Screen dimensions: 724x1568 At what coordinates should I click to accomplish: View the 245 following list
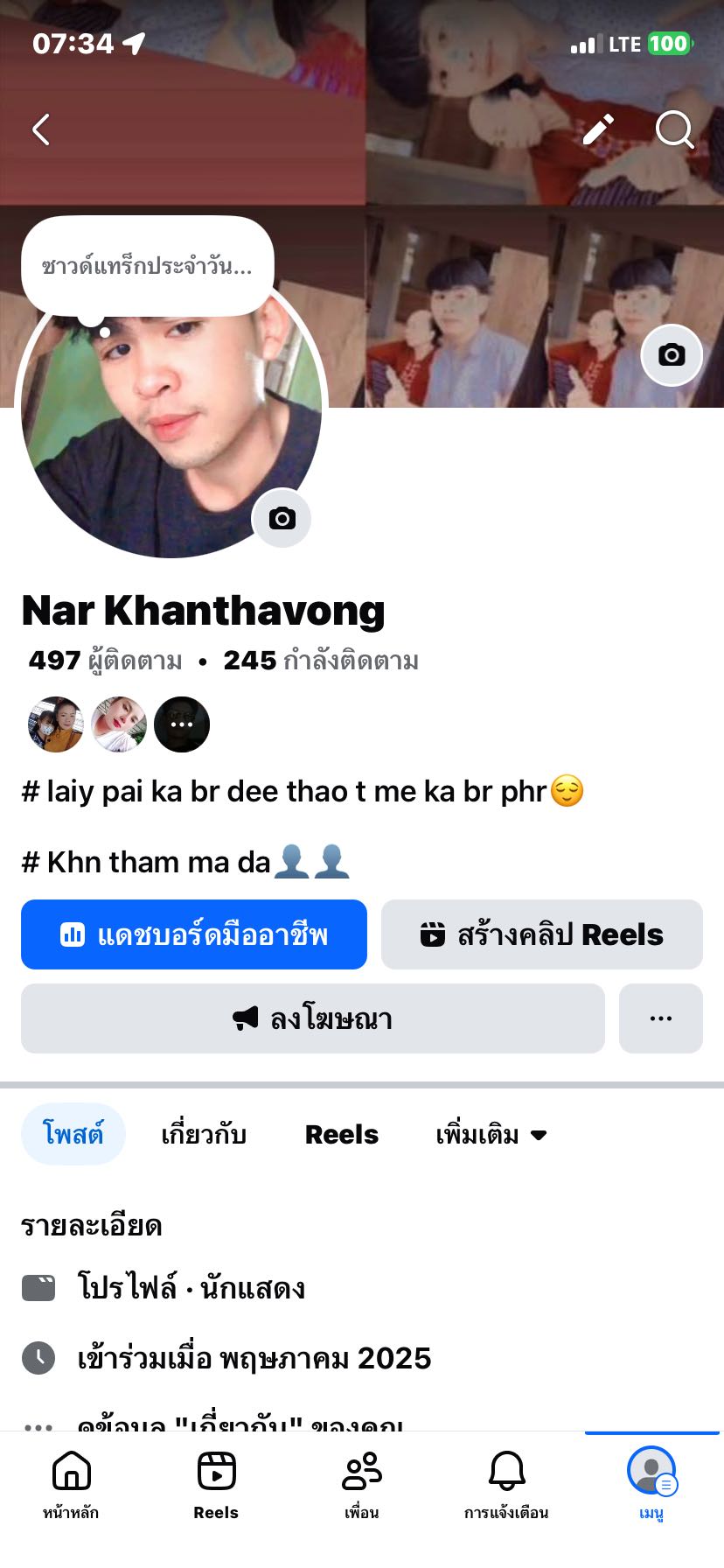321,661
